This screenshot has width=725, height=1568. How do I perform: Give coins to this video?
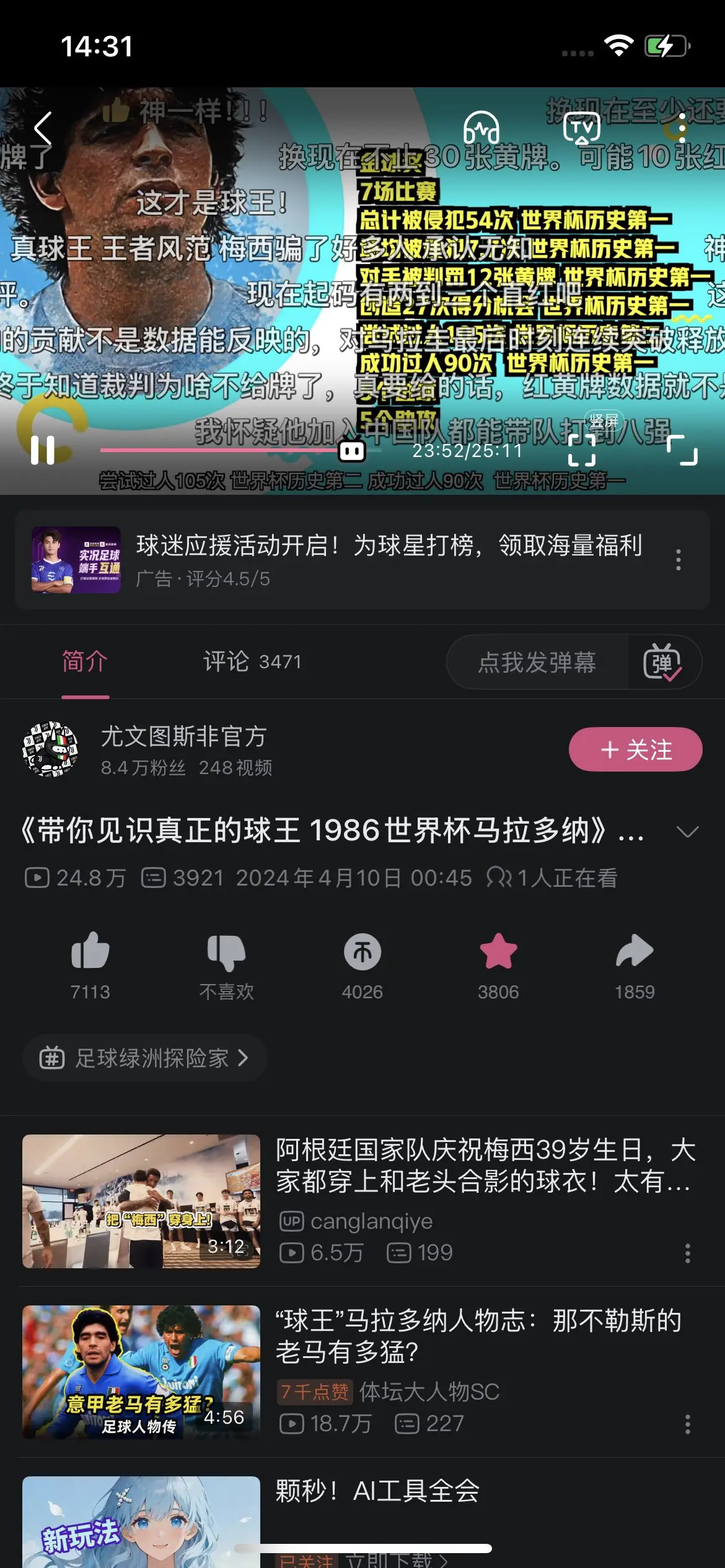362,965
